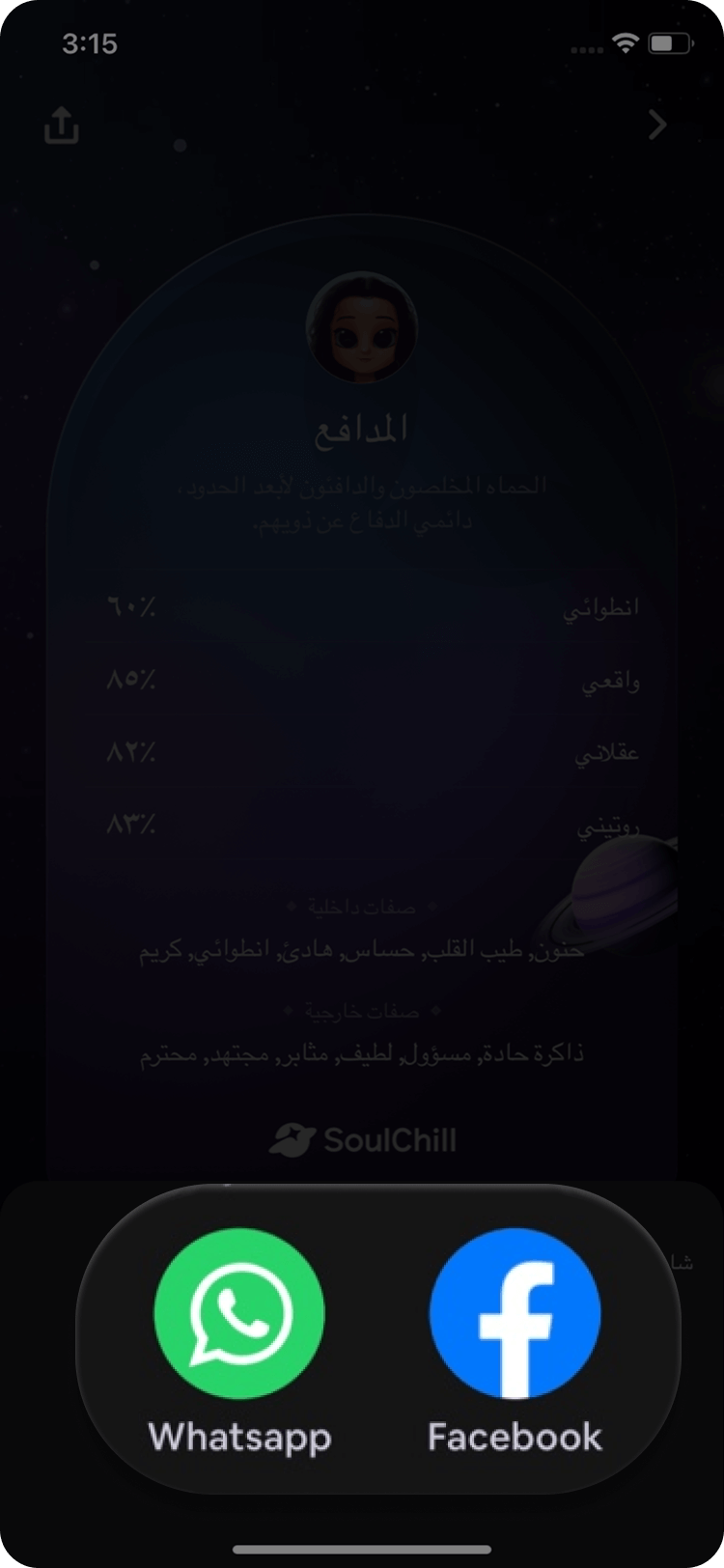Open the share icon in the top bar
Screen dimensions: 724x1568
62,126
